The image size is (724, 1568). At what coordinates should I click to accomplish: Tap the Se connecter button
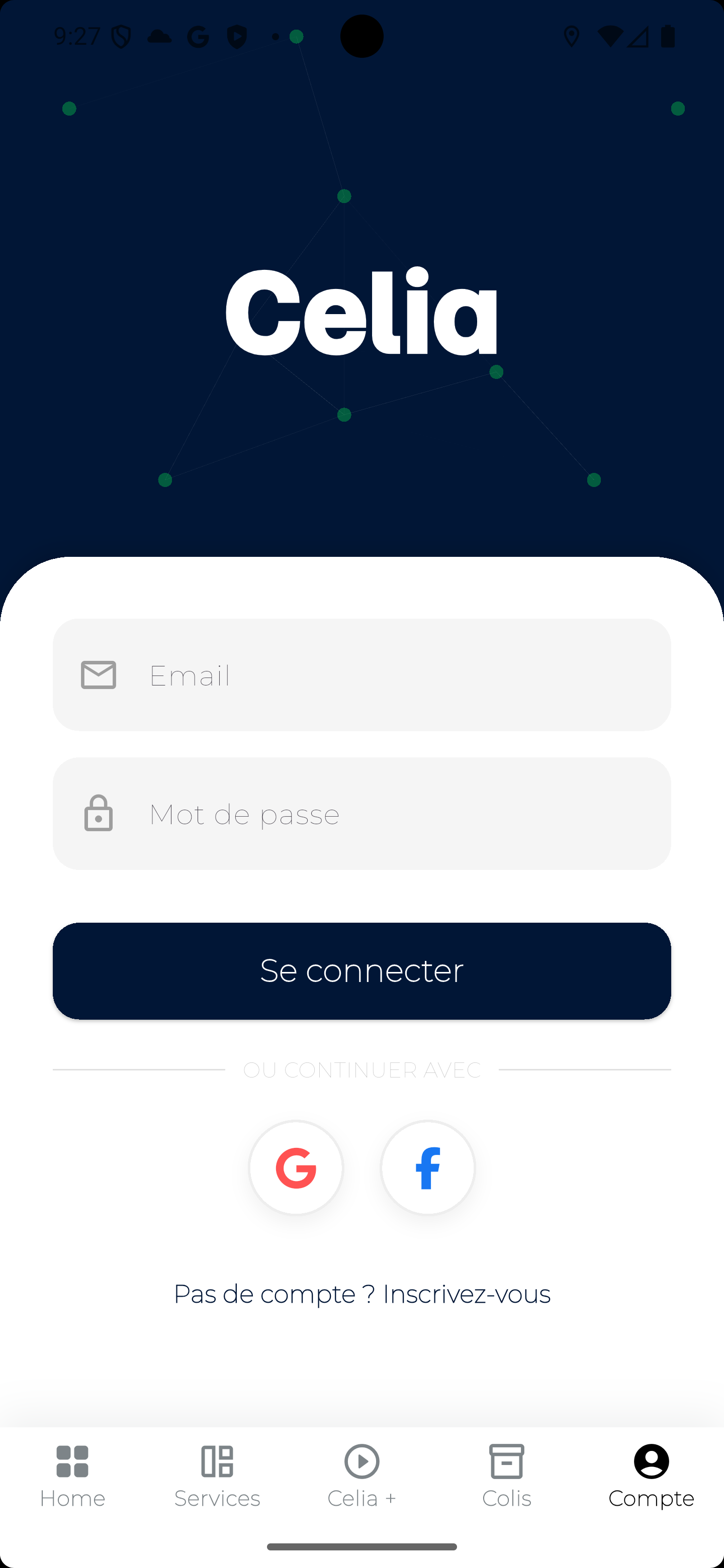click(361, 971)
